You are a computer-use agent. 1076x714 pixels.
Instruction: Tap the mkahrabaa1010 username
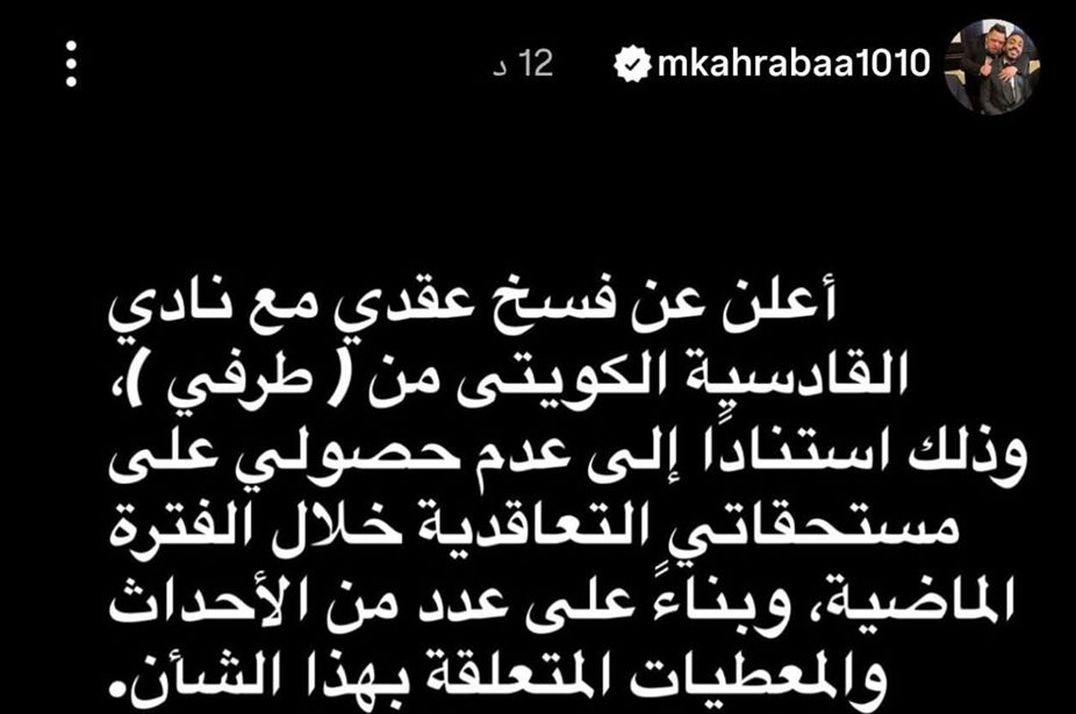794,65
